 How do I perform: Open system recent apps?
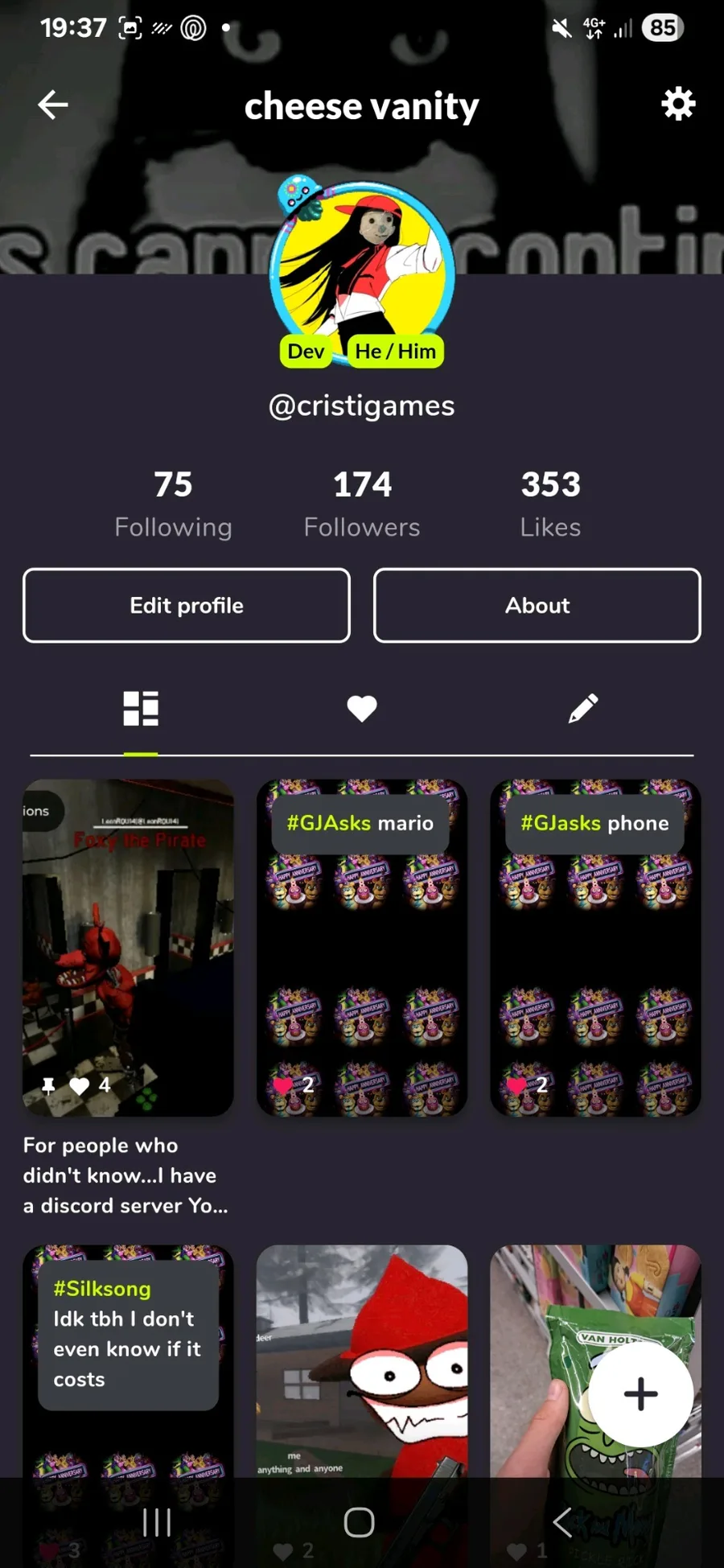(157, 1522)
